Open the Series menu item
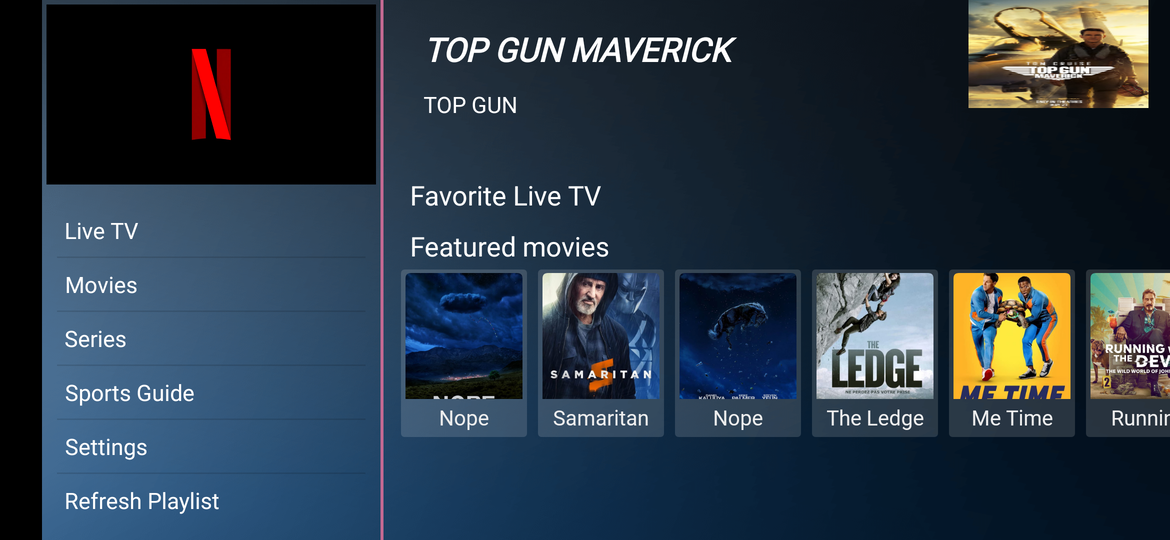This screenshot has width=1170, height=540. 96,339
